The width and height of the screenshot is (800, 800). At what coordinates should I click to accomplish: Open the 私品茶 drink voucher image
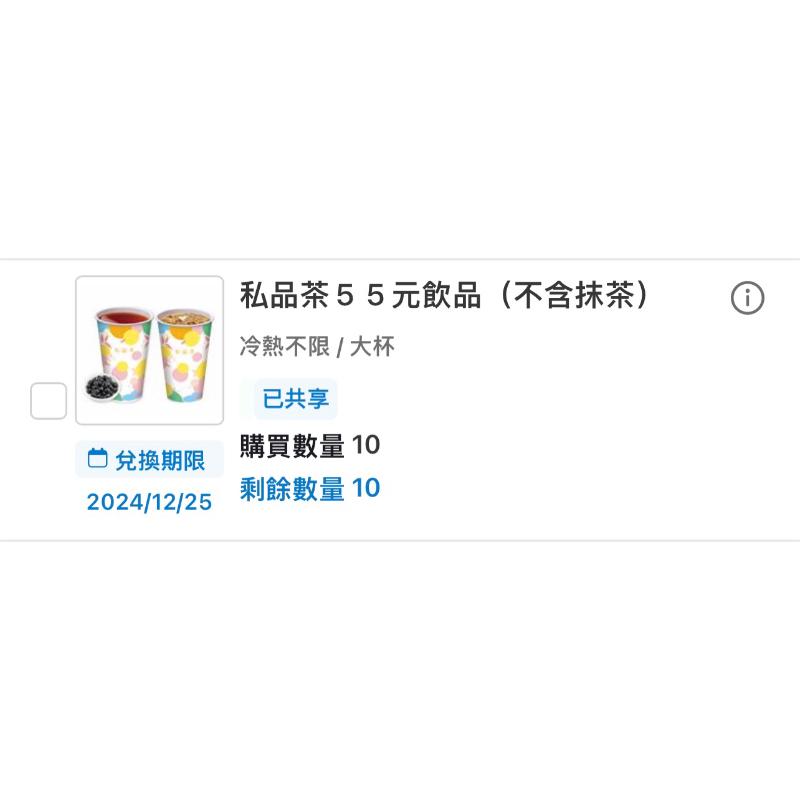(149, 350)
